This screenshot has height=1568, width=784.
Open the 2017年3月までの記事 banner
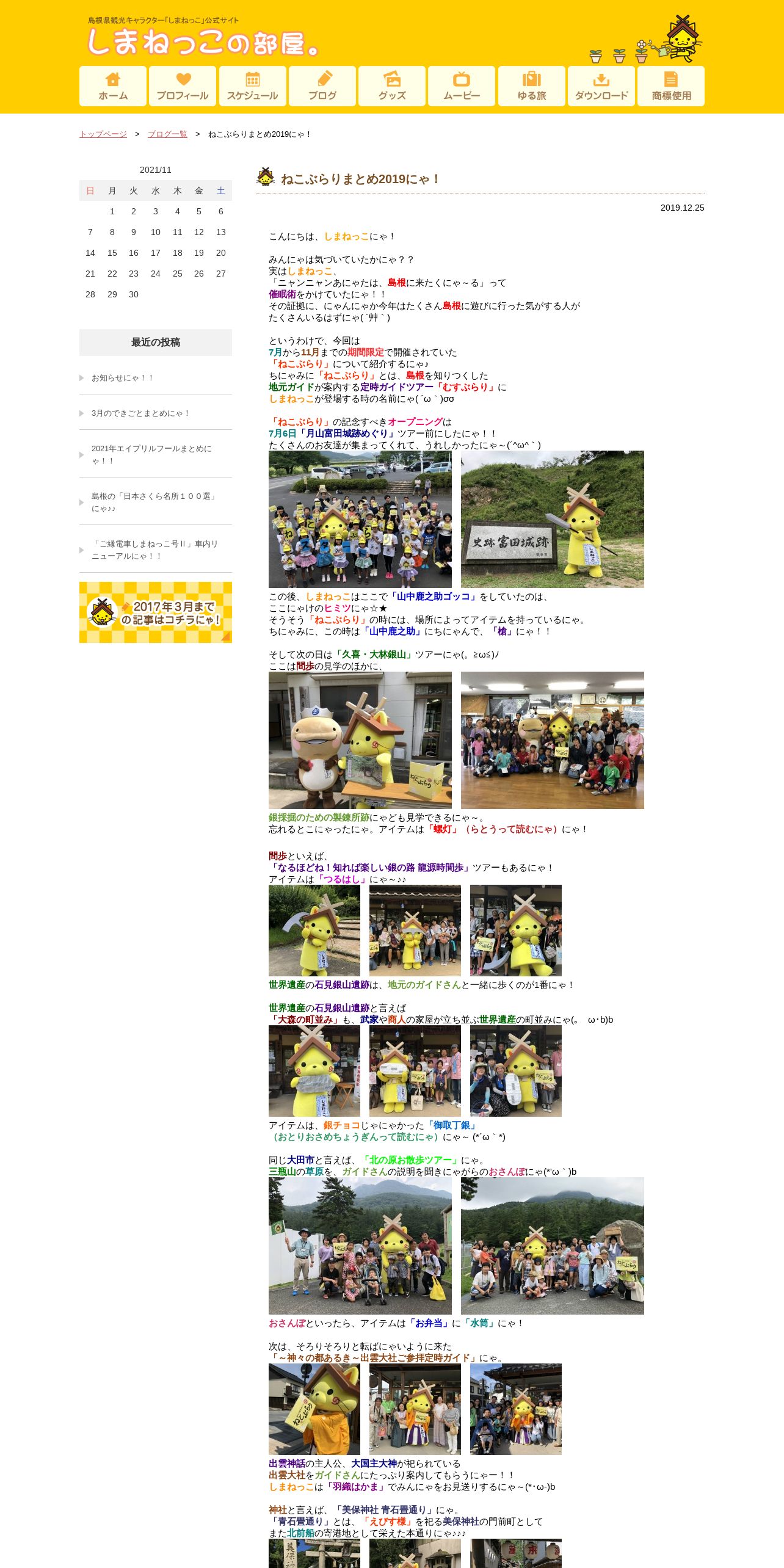click(156, 612)
